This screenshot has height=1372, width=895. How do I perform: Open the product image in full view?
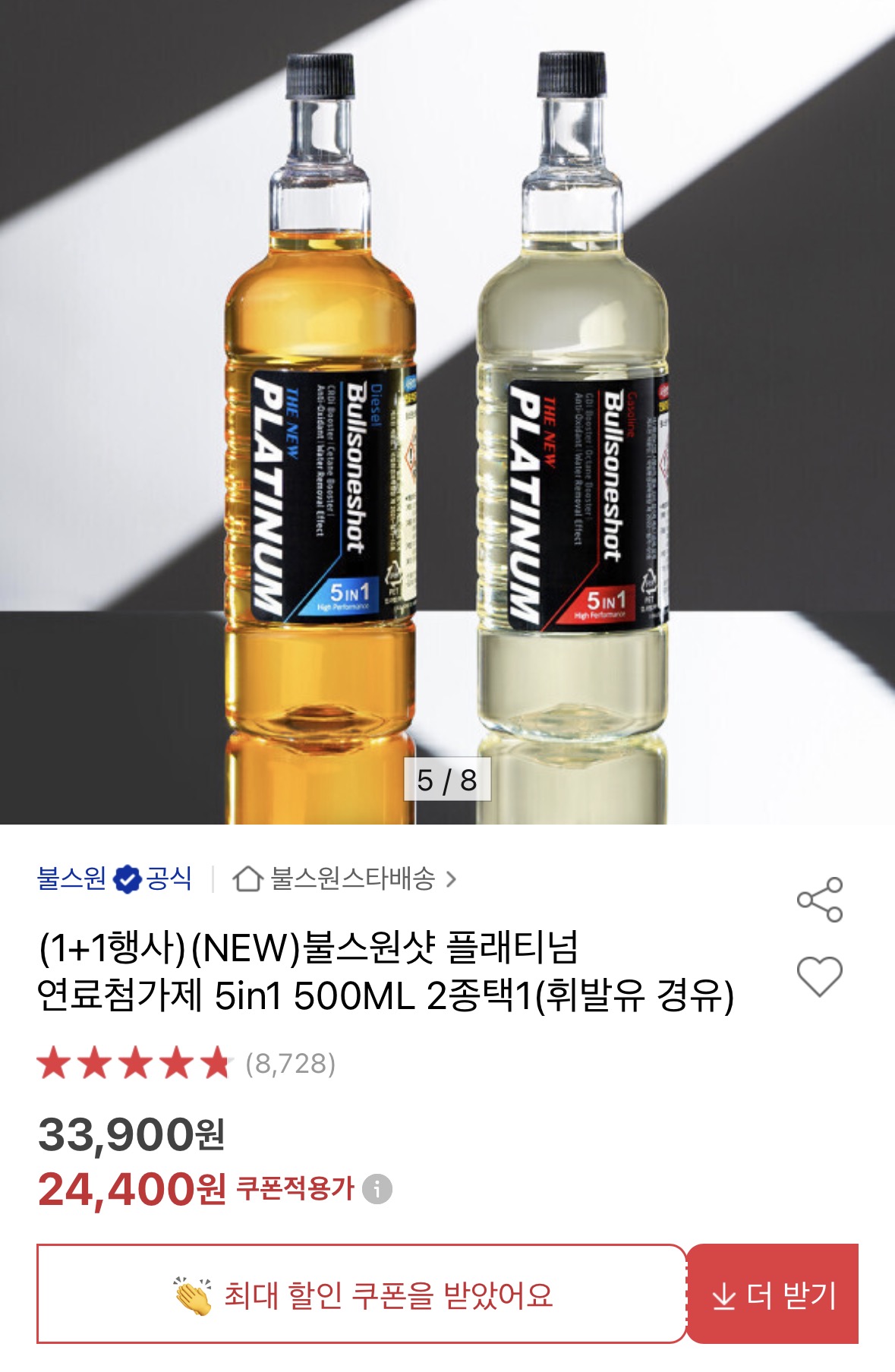(447, 410)
